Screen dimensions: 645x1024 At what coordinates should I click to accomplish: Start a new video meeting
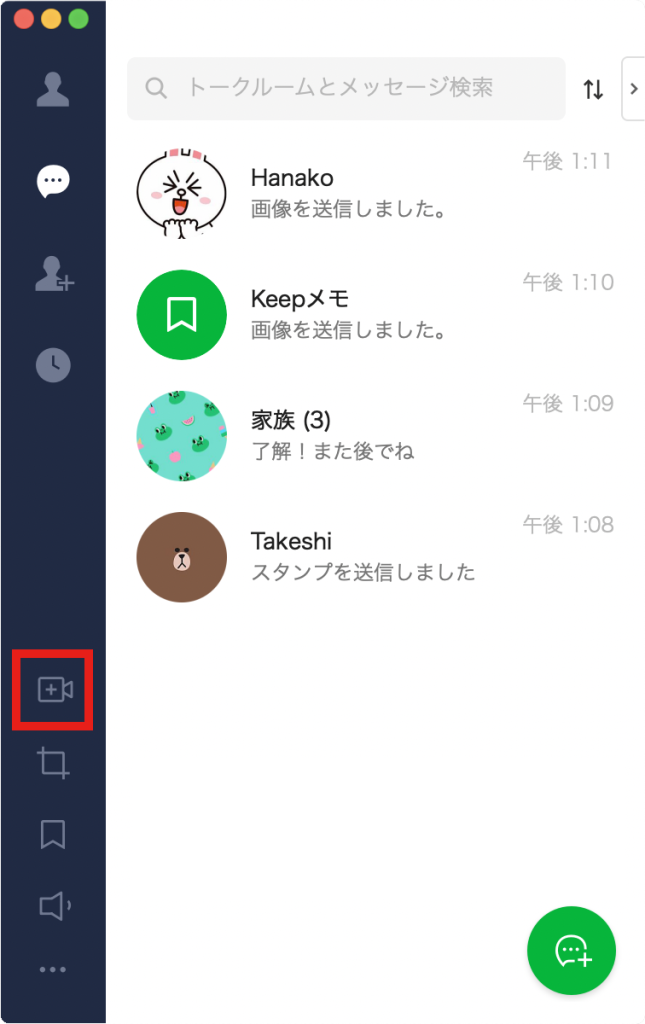click(x=53, y=690)
